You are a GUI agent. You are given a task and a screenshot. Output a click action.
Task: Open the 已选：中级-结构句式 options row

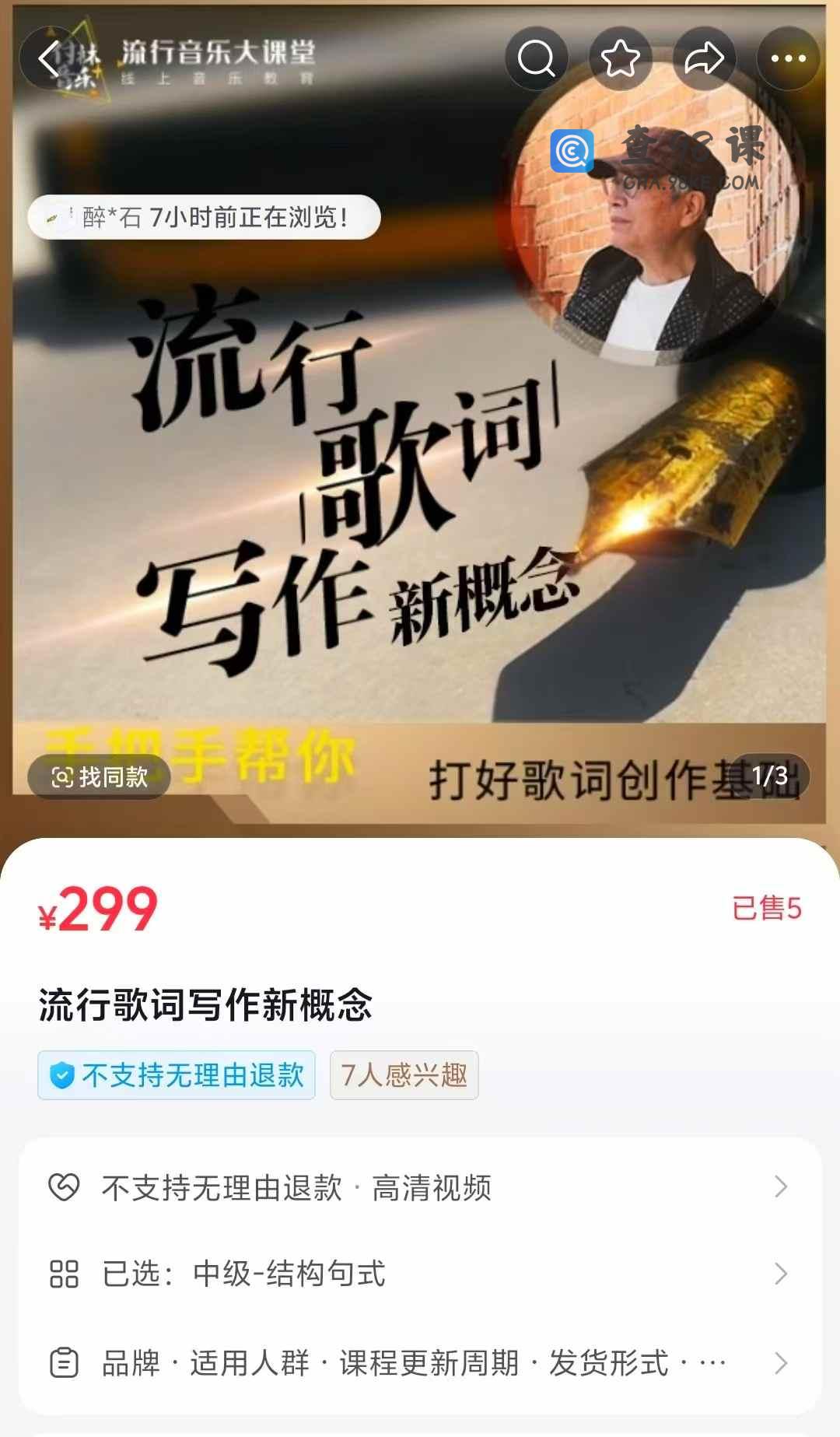(x=418, y=1274)
